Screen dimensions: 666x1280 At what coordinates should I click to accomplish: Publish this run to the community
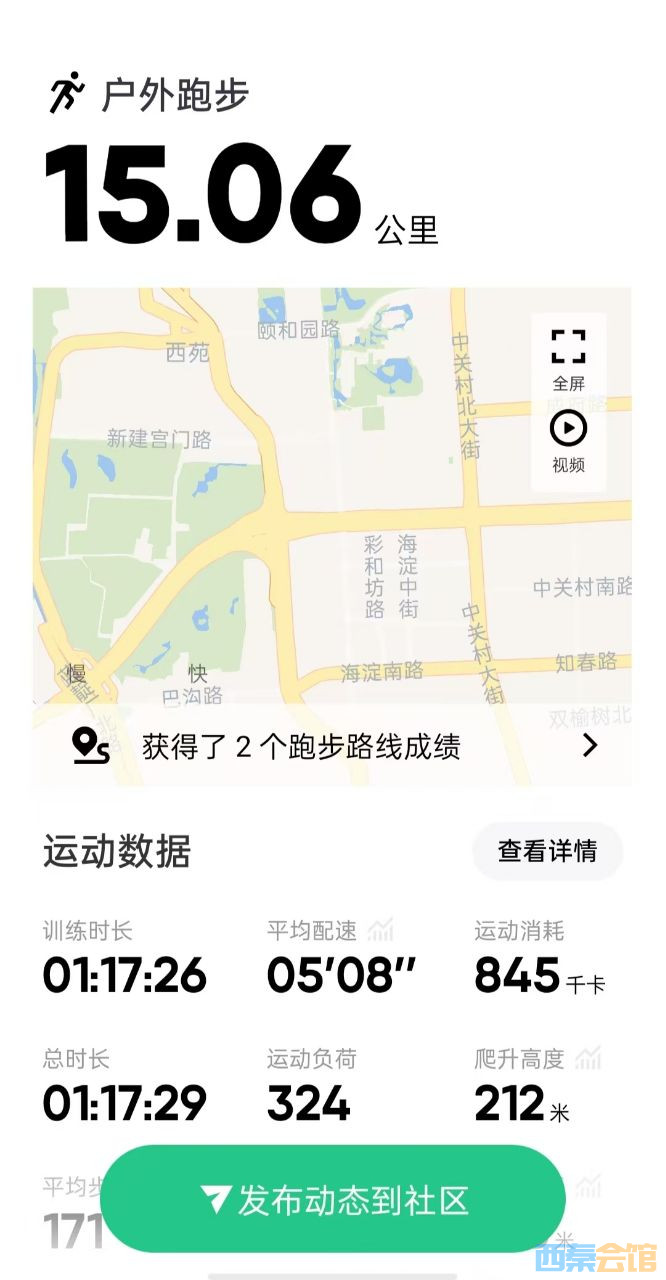(x=333, y=1199)
